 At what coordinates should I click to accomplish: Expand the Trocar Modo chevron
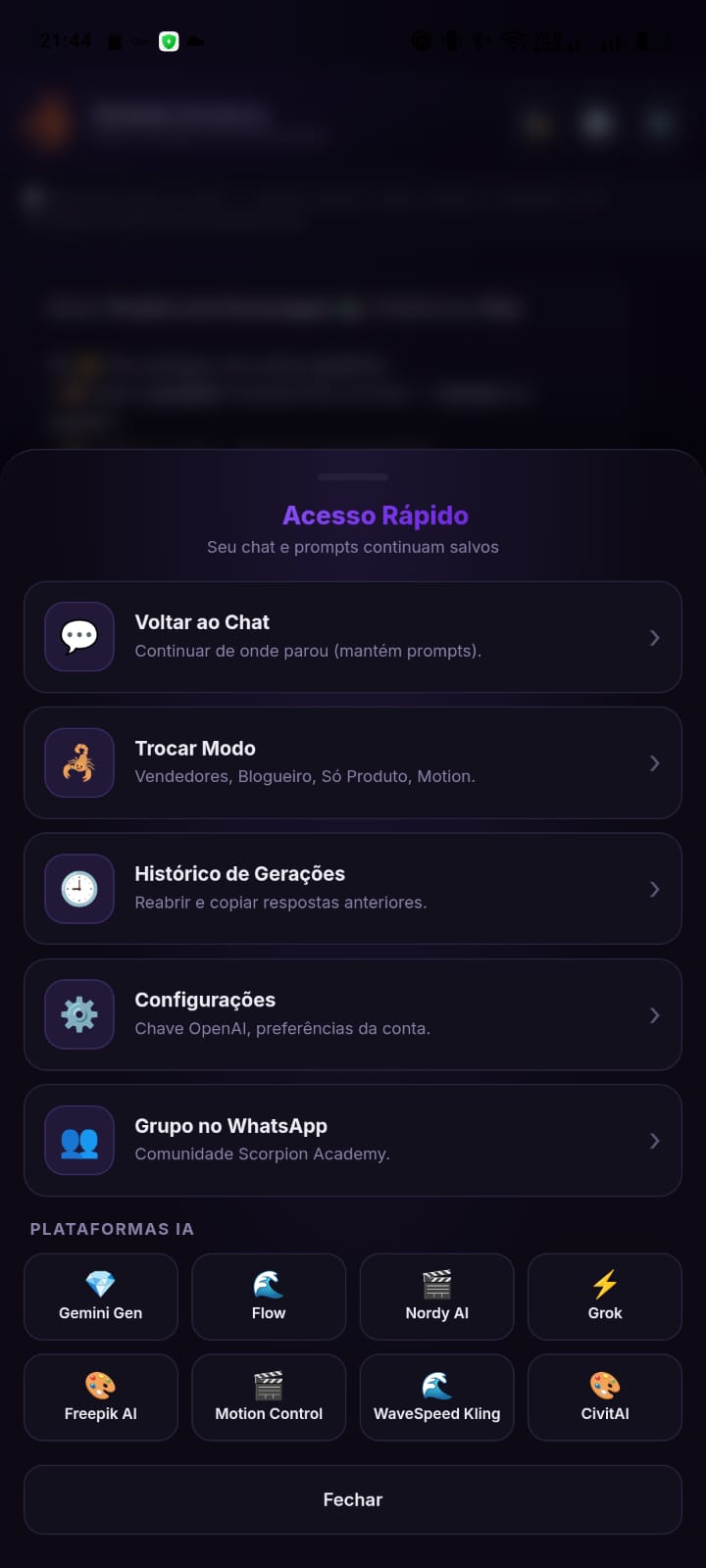(x=654, y=762)
